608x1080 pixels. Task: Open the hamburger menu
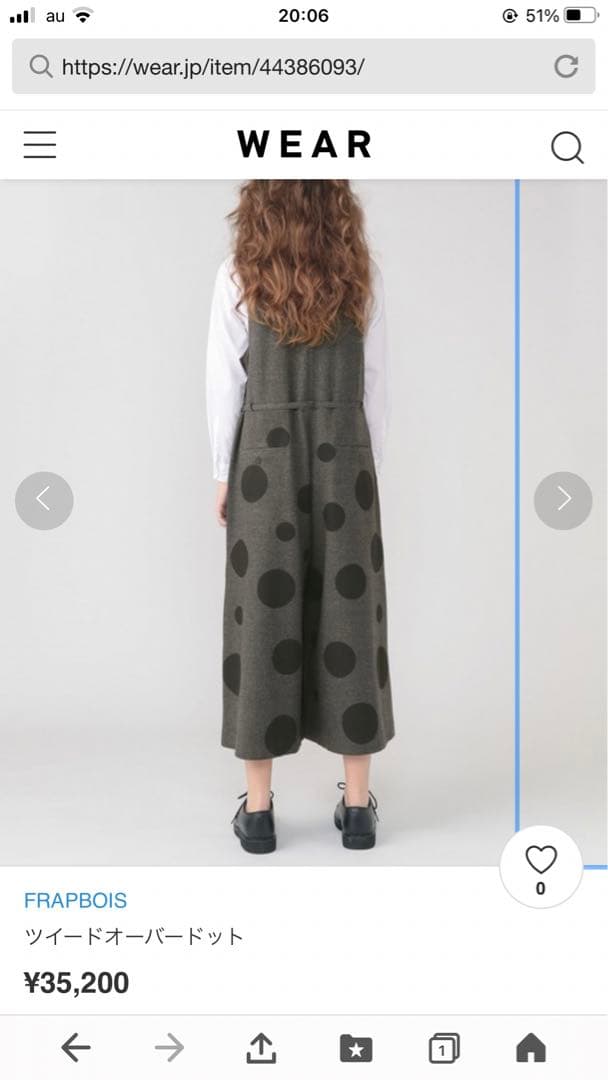pos(40,145)
